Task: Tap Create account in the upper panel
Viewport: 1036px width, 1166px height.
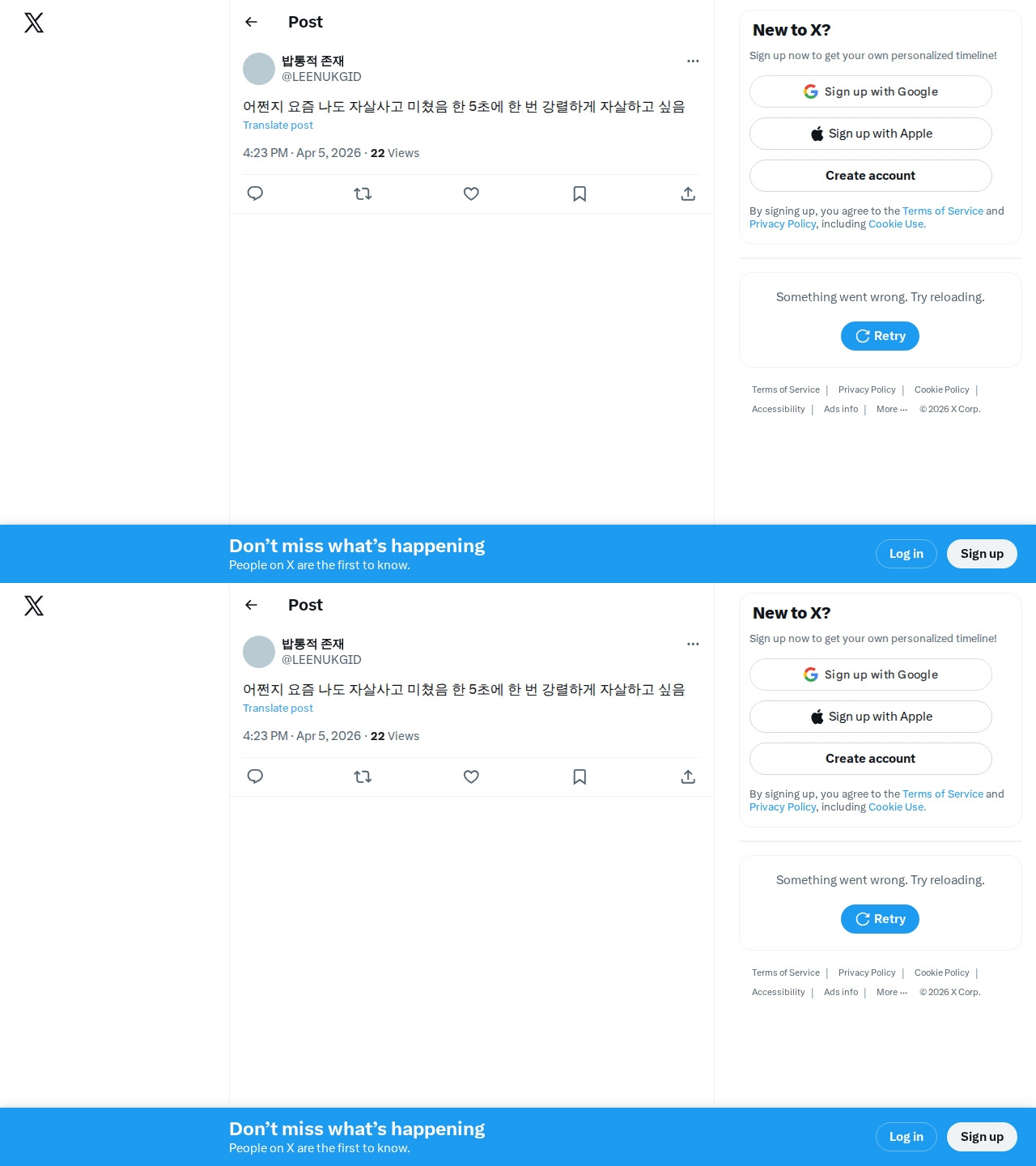Action: [x=870, y=176]
